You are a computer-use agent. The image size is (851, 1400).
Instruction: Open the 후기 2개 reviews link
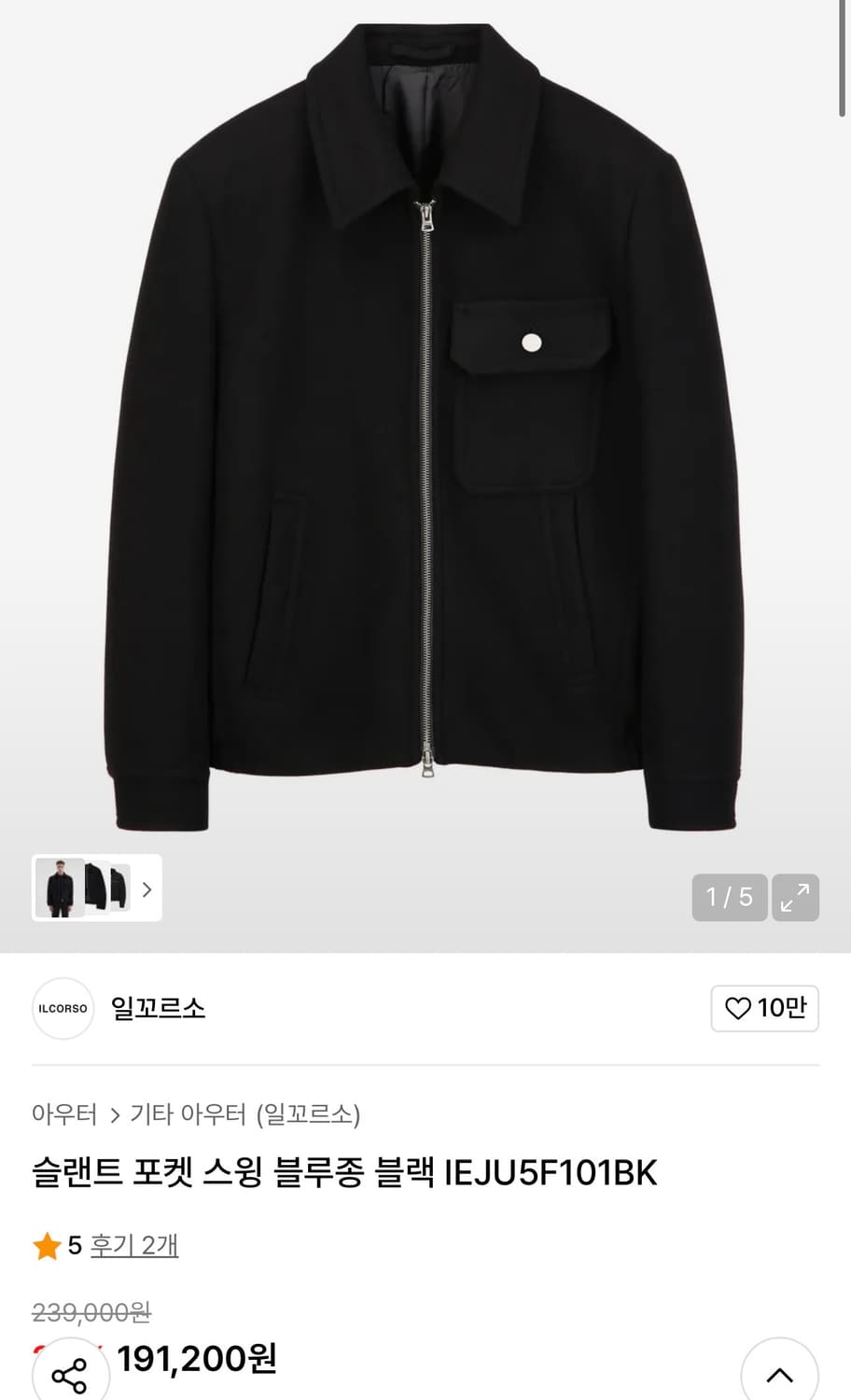pyautogui.click(x=133, y=1245)
